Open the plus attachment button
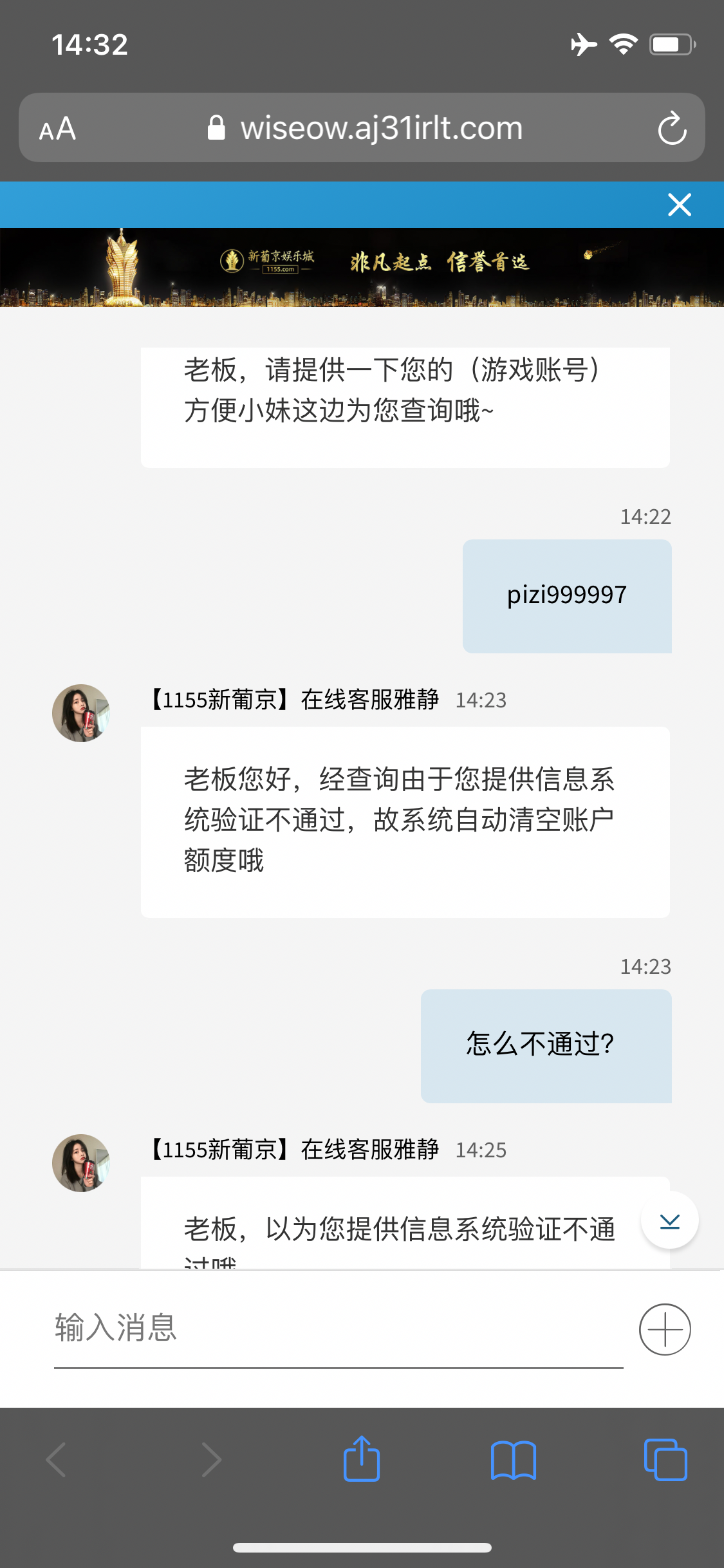Screen dimensions: 724x1568 click(665, 1329)
